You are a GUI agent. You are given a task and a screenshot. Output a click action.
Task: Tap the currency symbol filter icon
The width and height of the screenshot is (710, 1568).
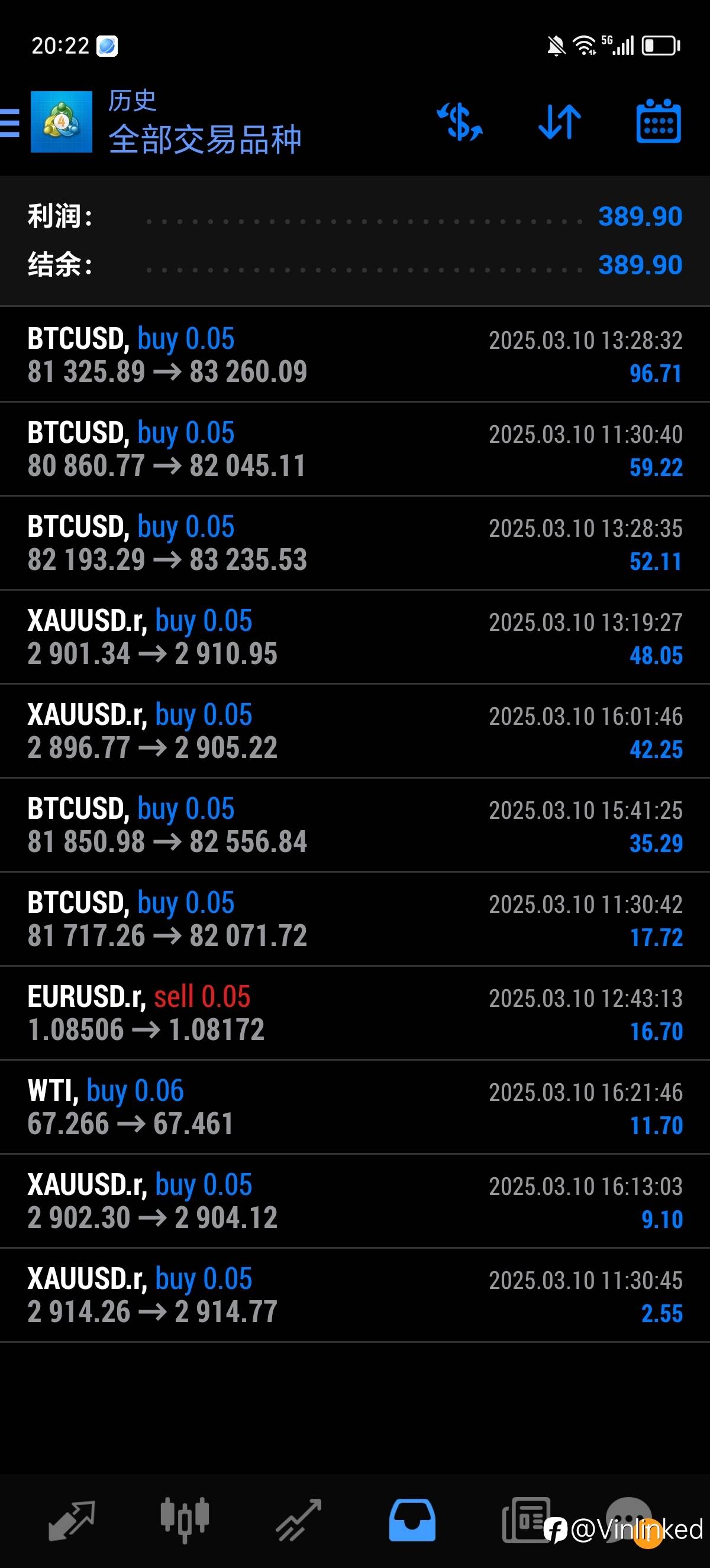[x=460, y=122]
